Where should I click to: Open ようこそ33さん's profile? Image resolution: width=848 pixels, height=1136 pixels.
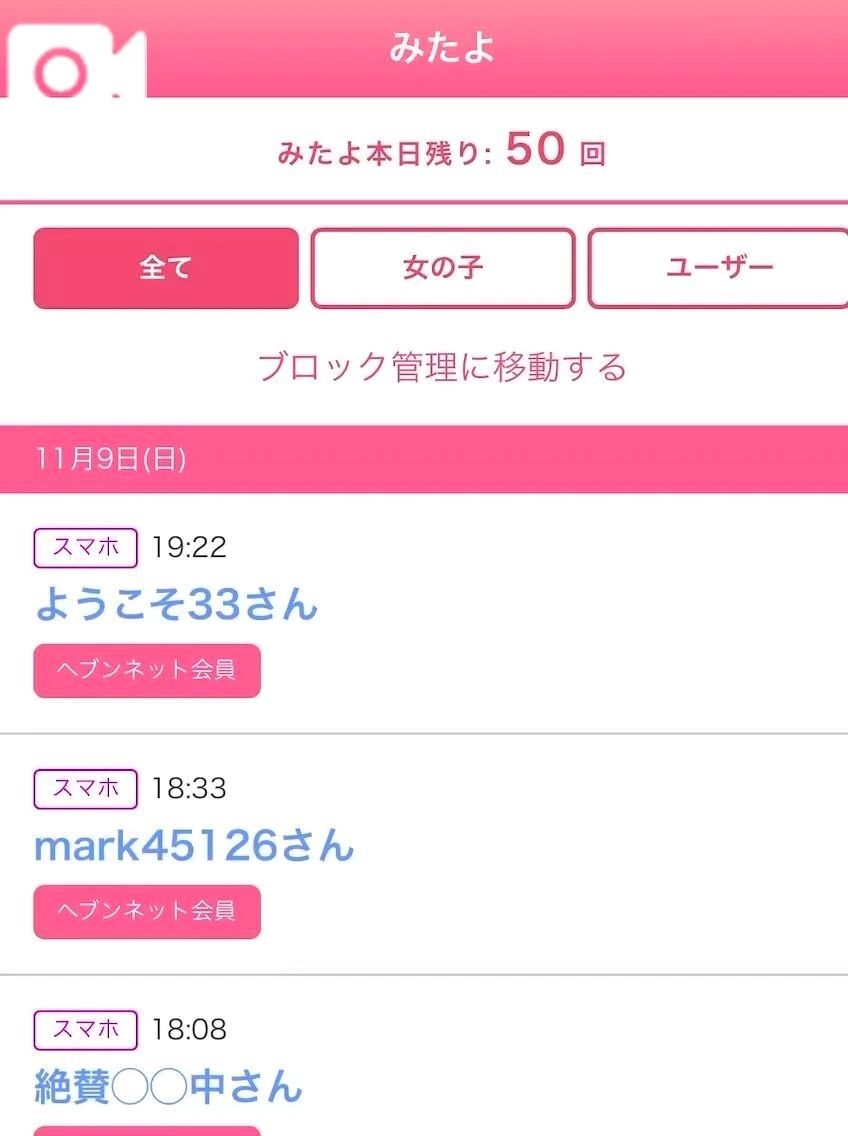175,604
